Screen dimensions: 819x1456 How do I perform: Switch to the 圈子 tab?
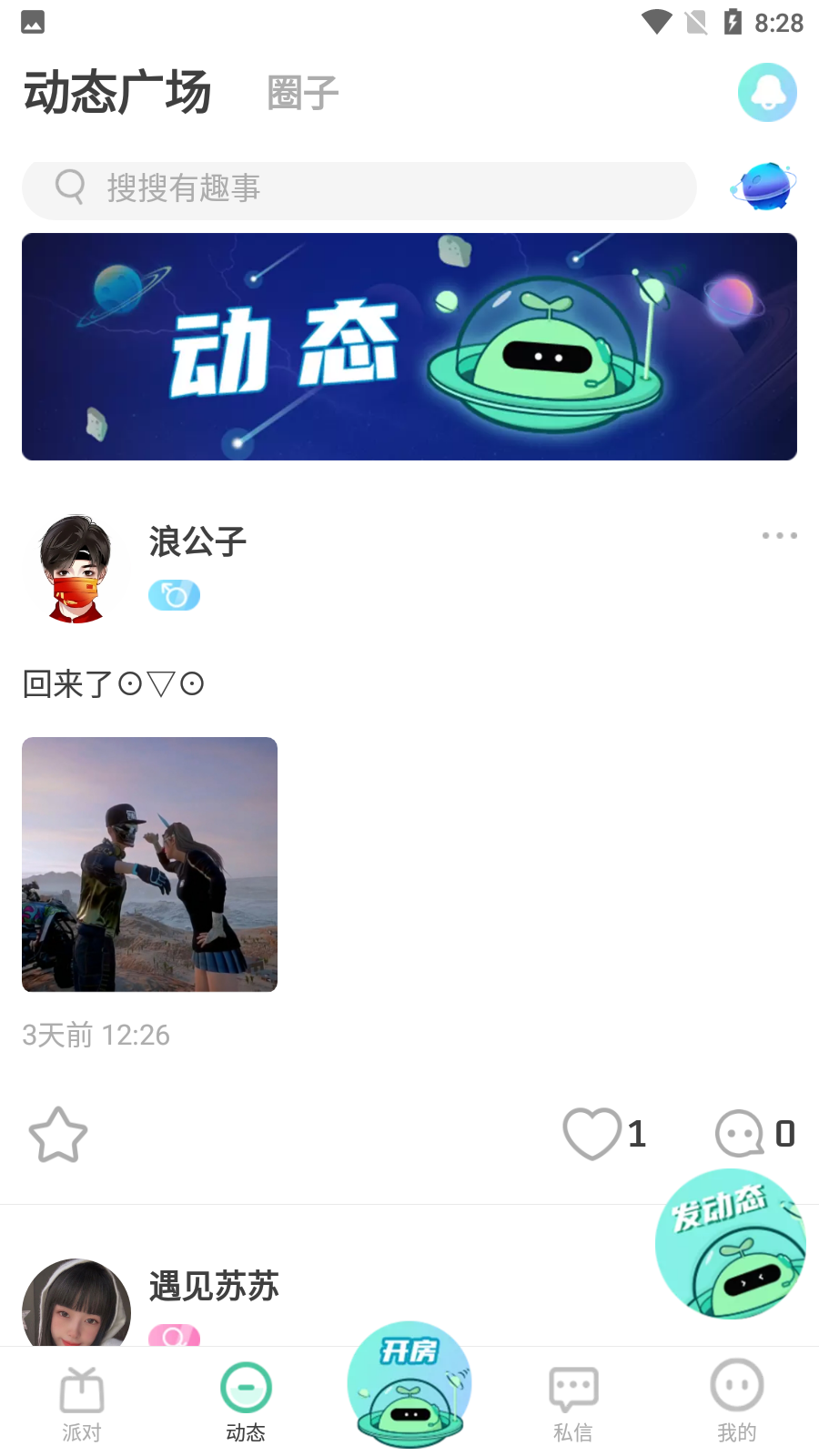303,93
